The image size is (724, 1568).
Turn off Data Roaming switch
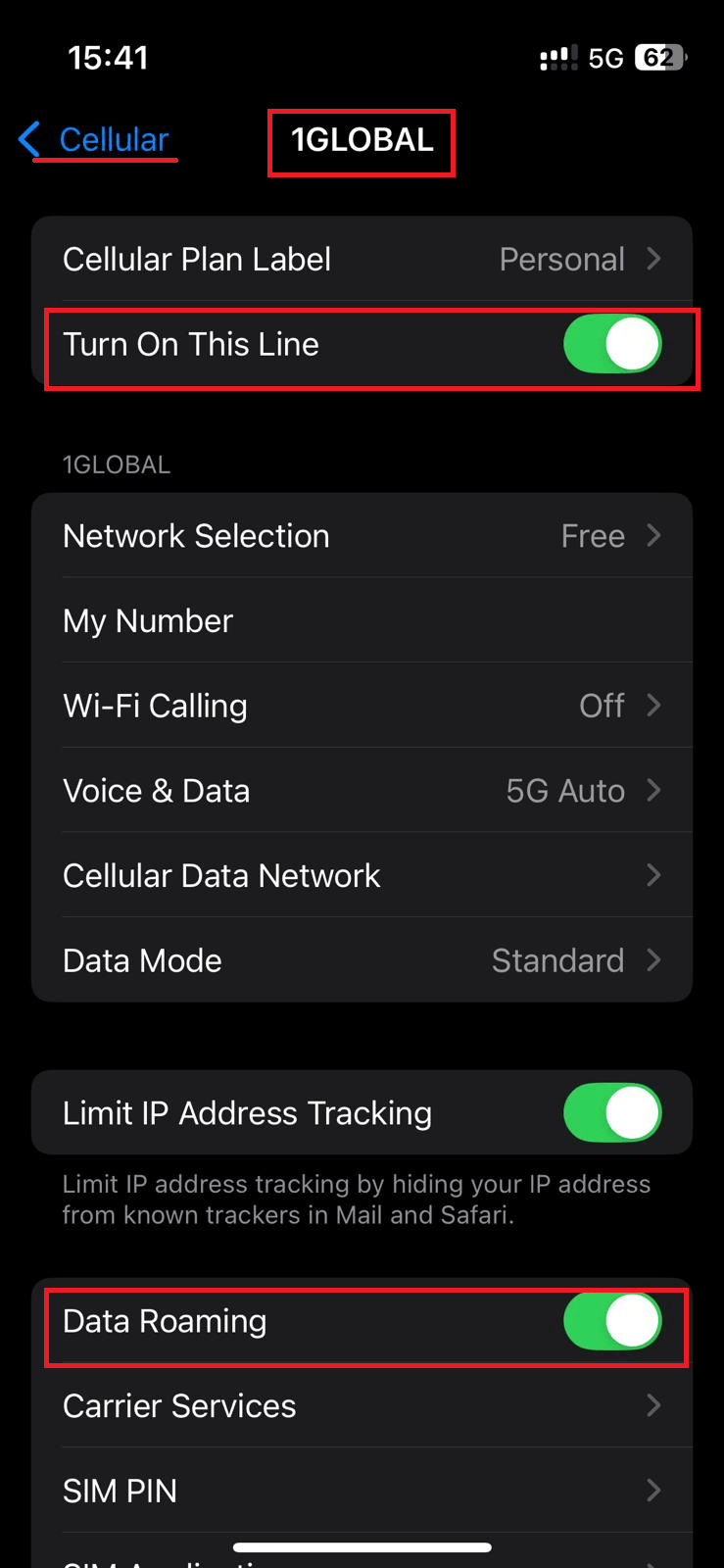tap(612, 1321)
